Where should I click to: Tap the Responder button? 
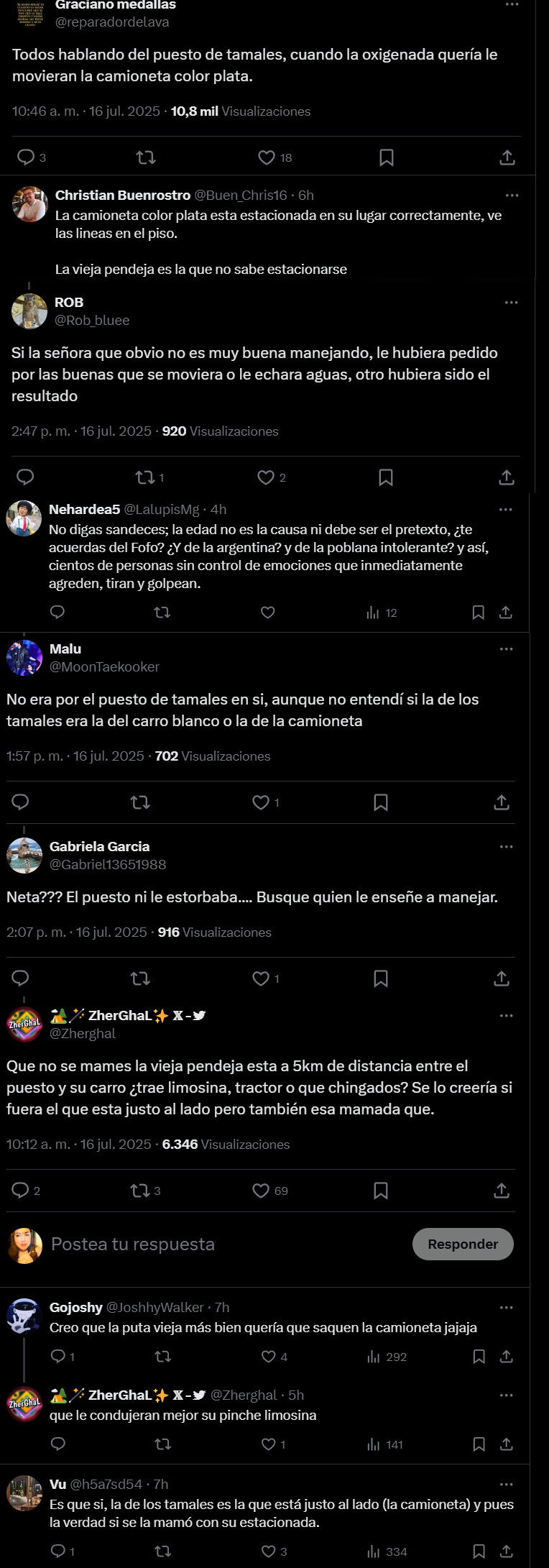click(463, 1244)
